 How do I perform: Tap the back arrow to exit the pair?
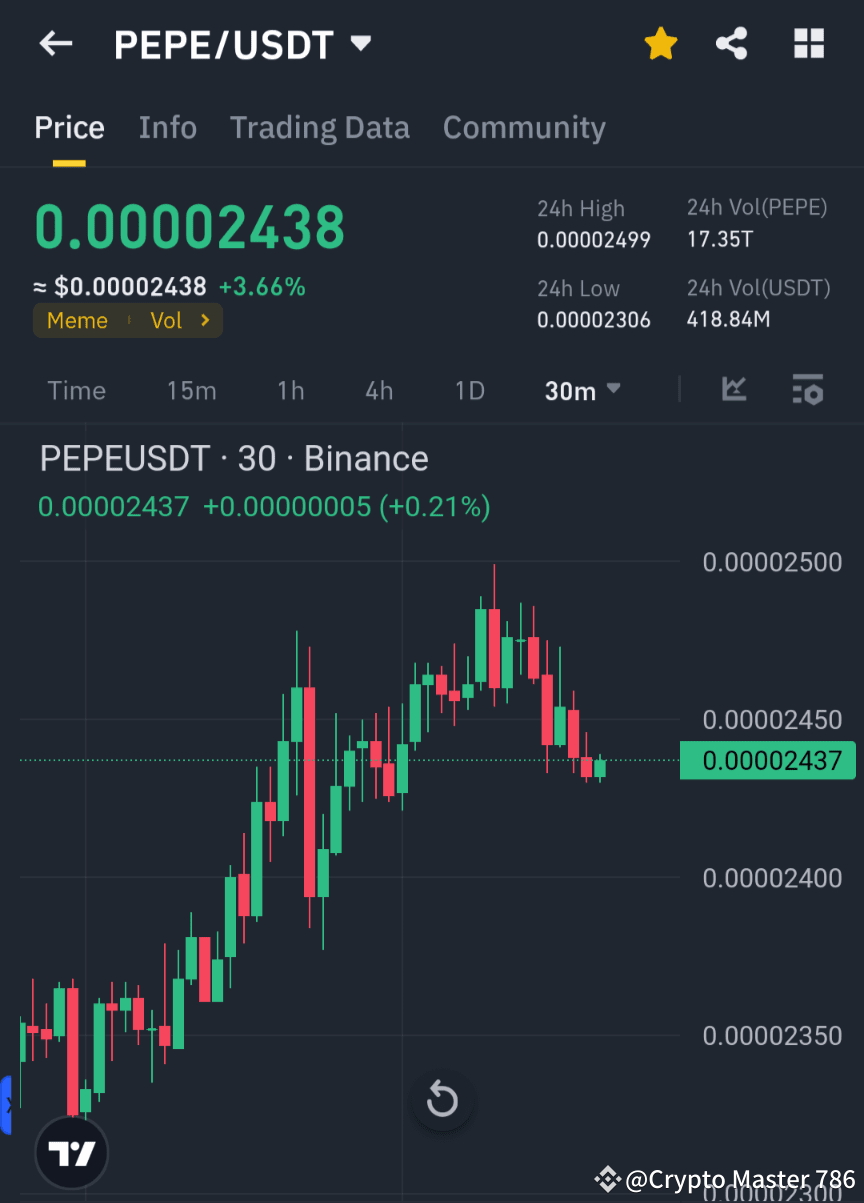pos(55,43)
